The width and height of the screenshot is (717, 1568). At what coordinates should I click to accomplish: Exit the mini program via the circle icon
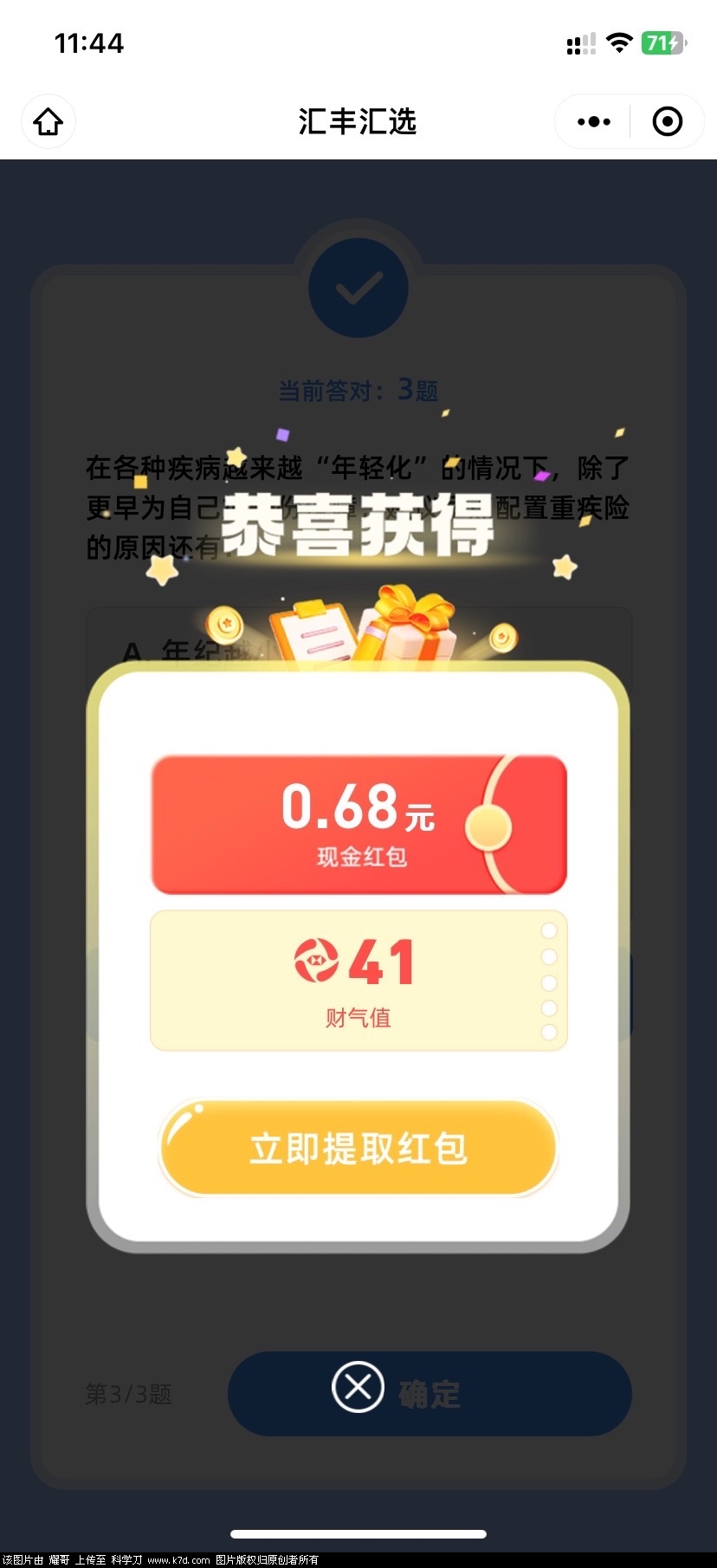(x=667, y=121)
